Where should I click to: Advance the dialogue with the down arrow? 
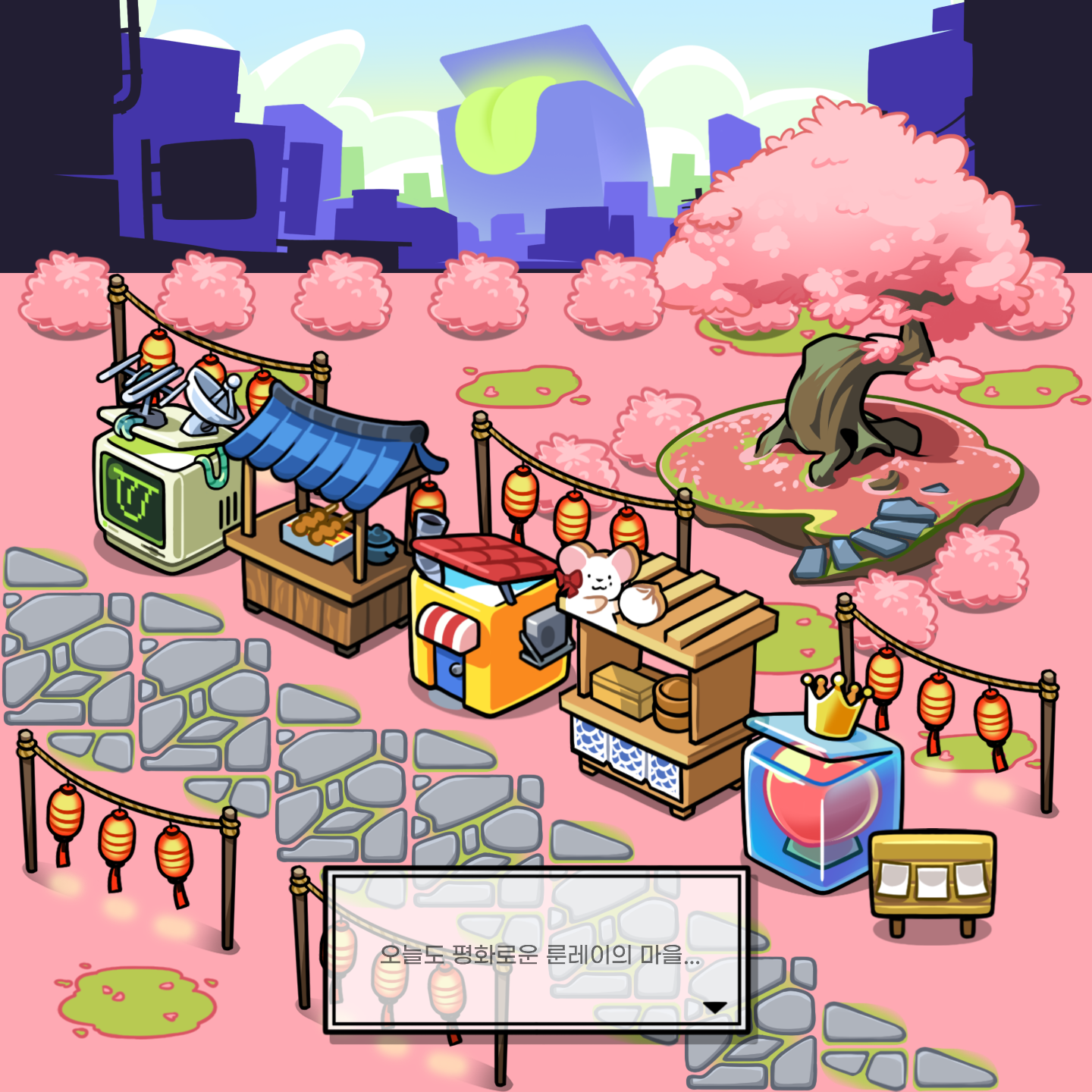(714, 1007)
